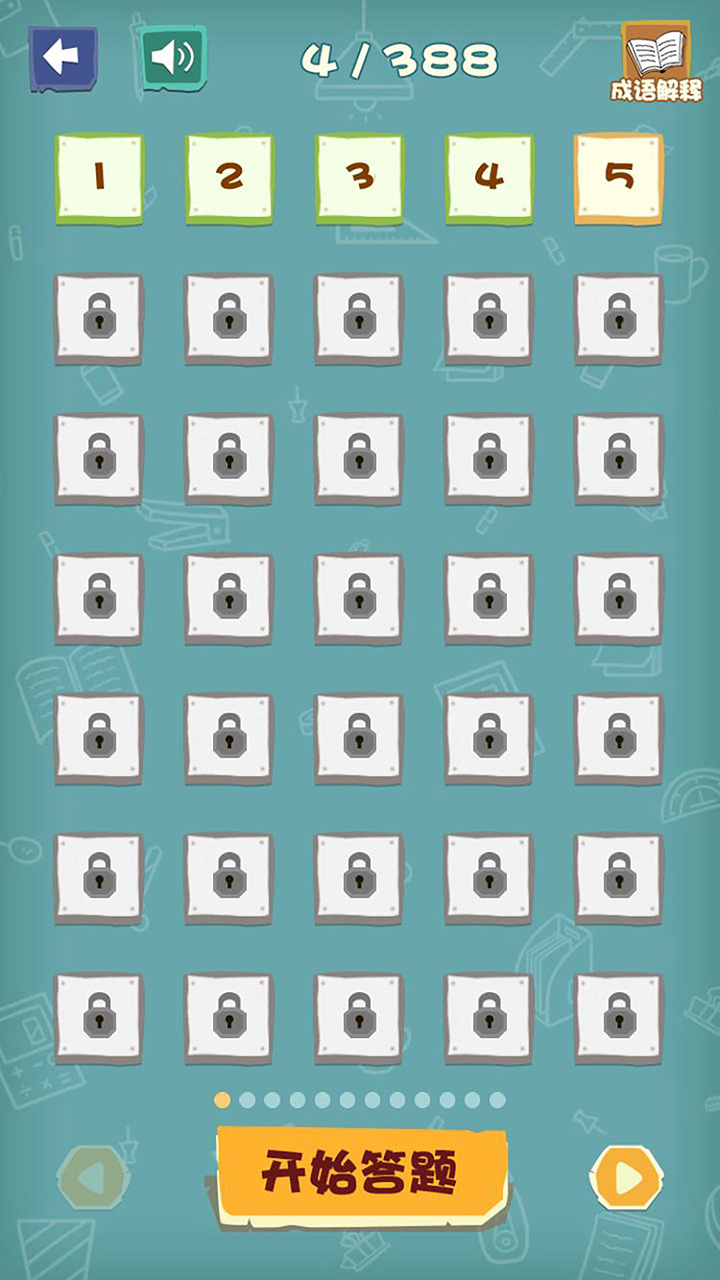Open the 成语解释 idiom explanation book
Image resolution: width=720 pixels, height=1280 pixels.
tap(656, 62)
